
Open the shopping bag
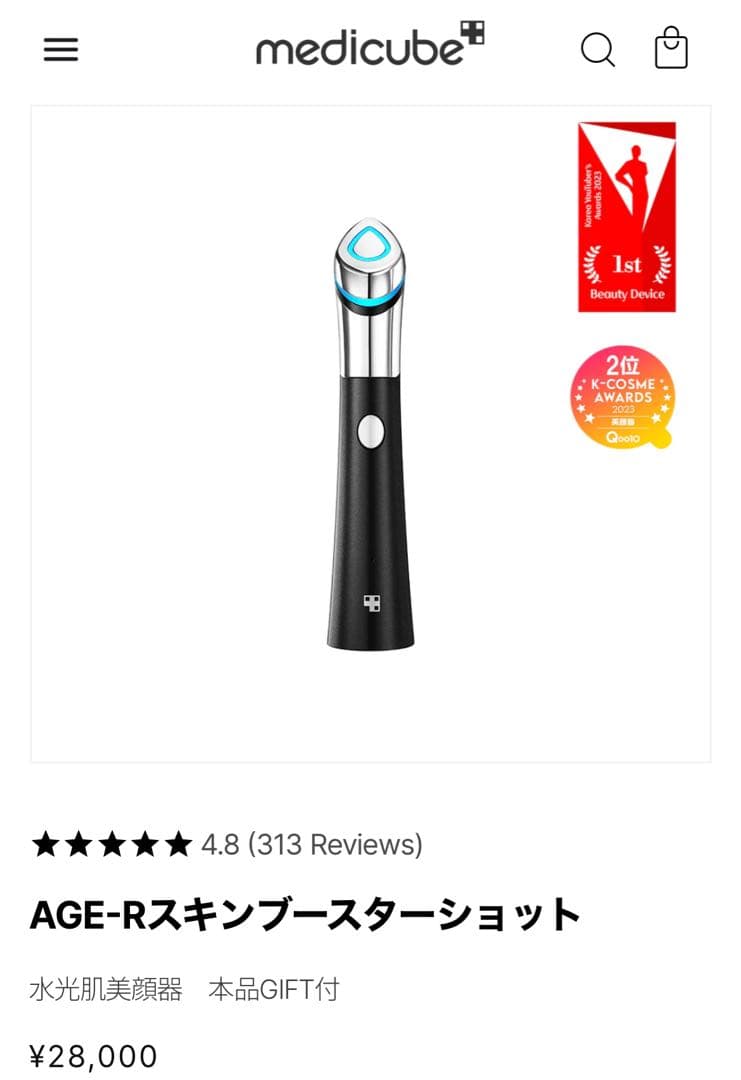pyautogui.click(x=671, y=48)
